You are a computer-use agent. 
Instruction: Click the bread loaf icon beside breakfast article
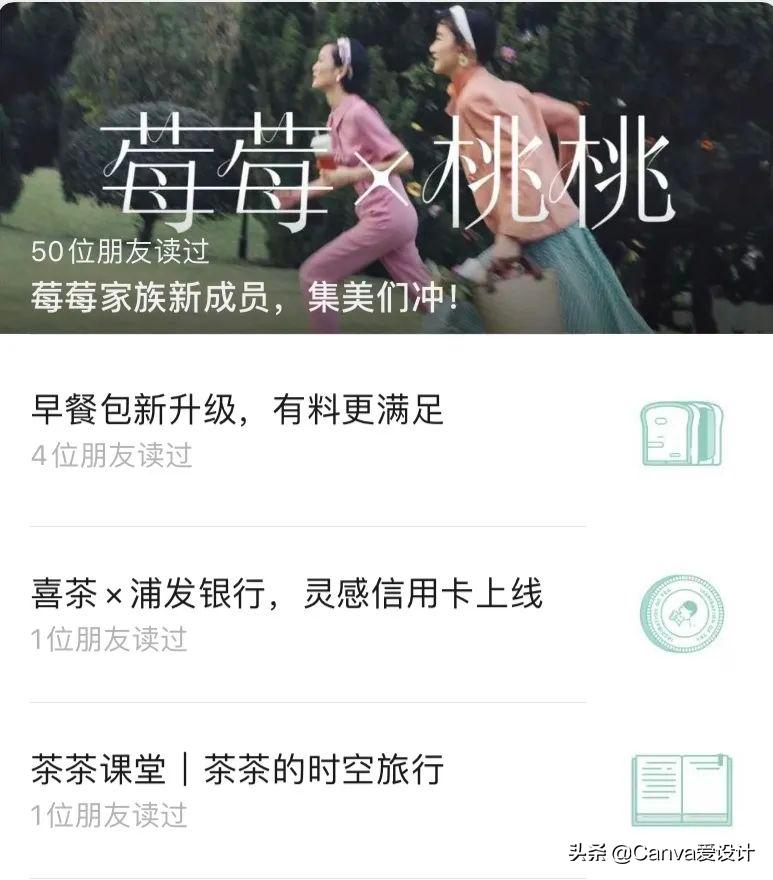pos(683,432)
